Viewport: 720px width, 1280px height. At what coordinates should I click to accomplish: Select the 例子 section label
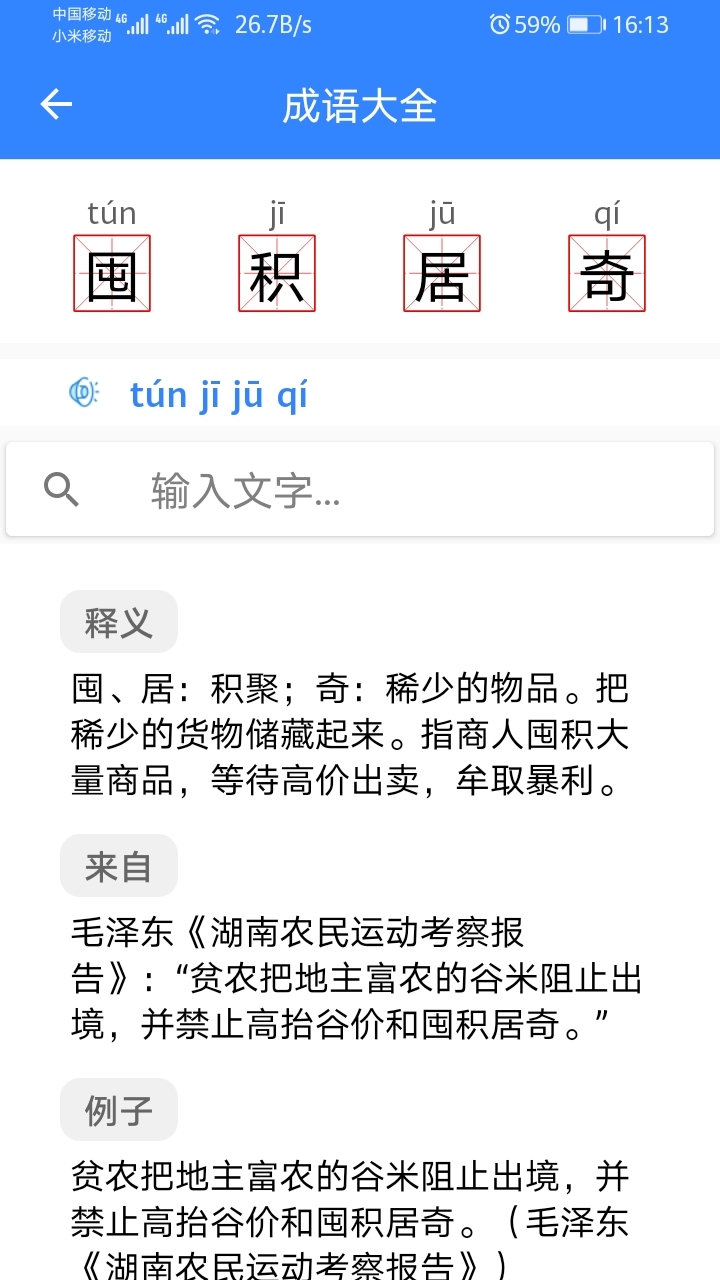(x=118, y=1109)
